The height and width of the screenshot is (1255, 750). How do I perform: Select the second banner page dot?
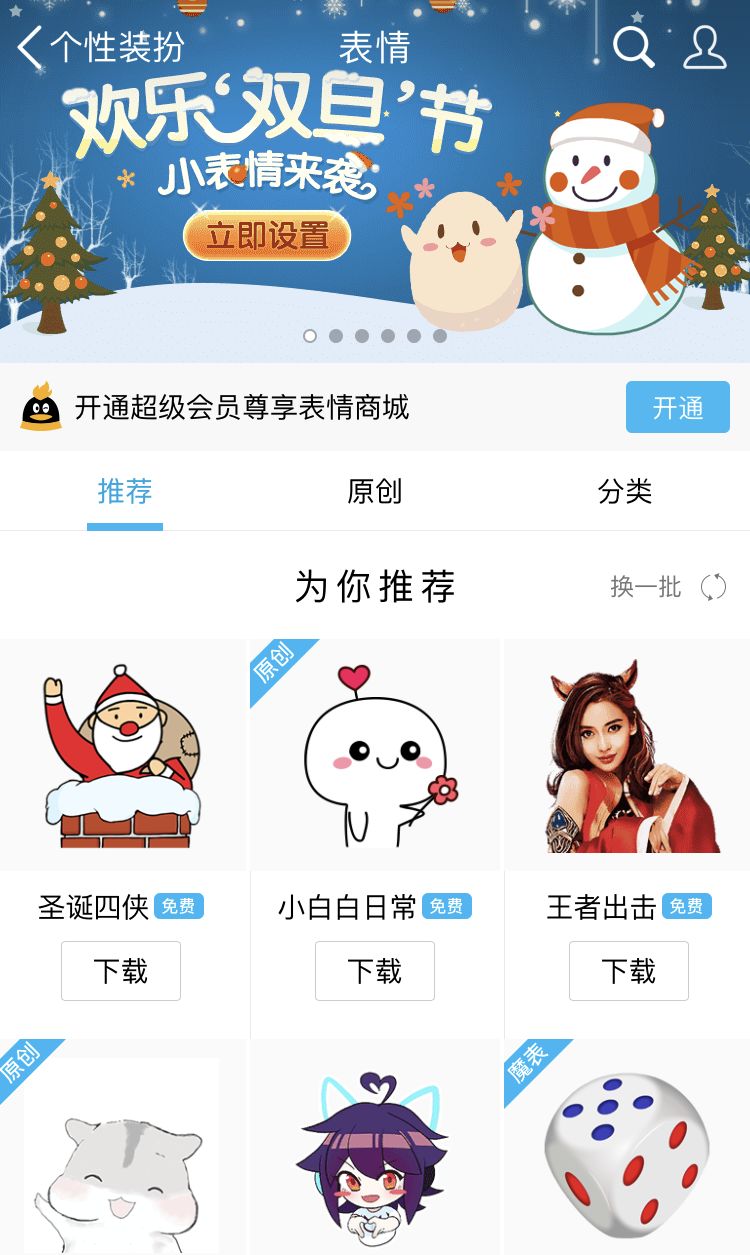coord(336,336)
